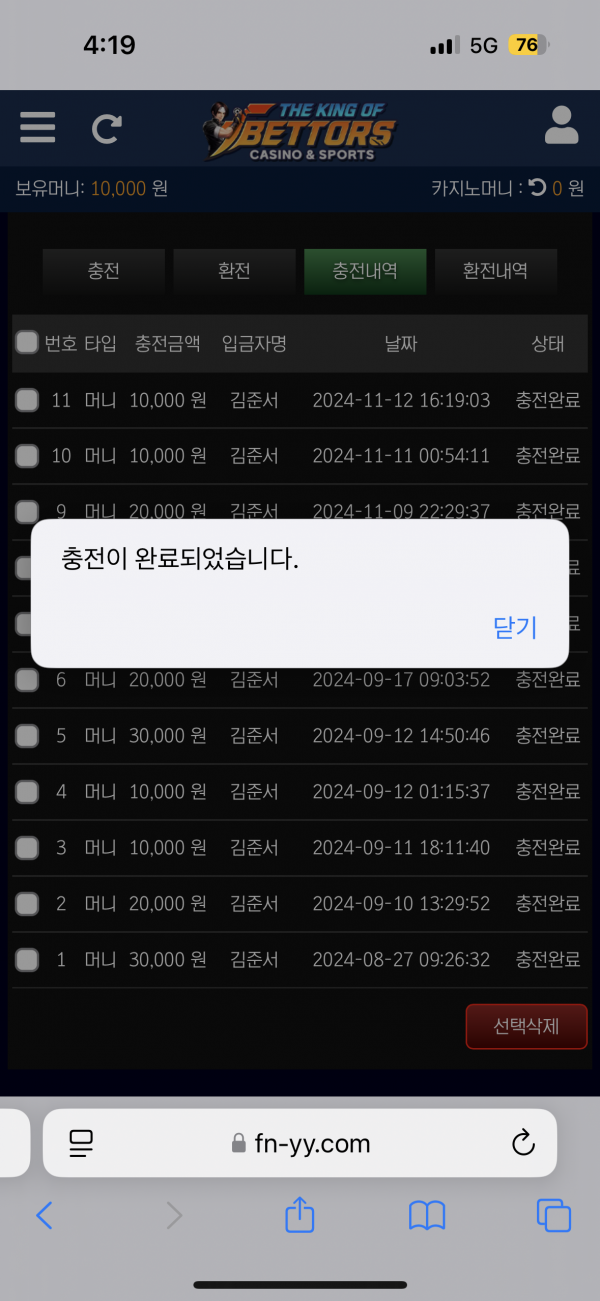The height and width of the screenshot is (1301, 600).
Task: Open Safari bookmarks
Action: coord(427,1215)
